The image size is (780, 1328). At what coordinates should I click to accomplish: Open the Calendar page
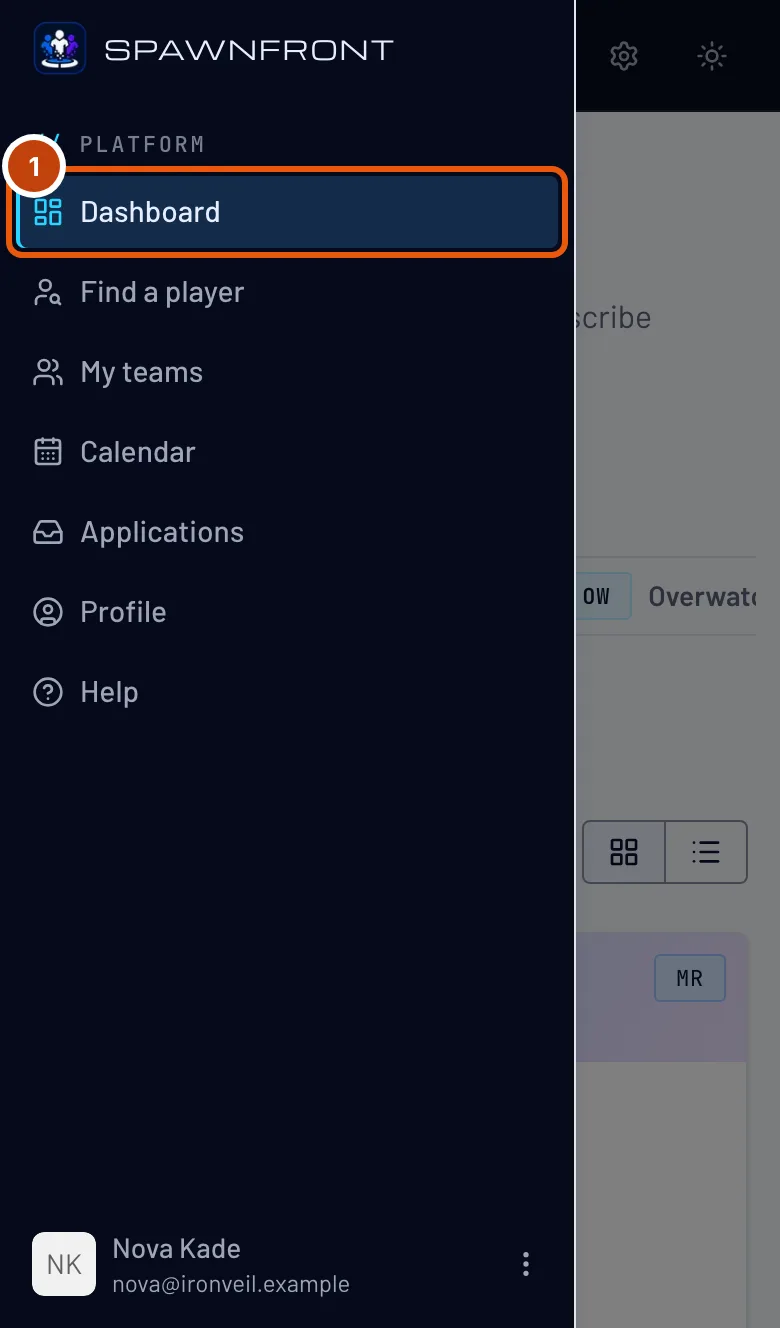[x=288, y=452]
